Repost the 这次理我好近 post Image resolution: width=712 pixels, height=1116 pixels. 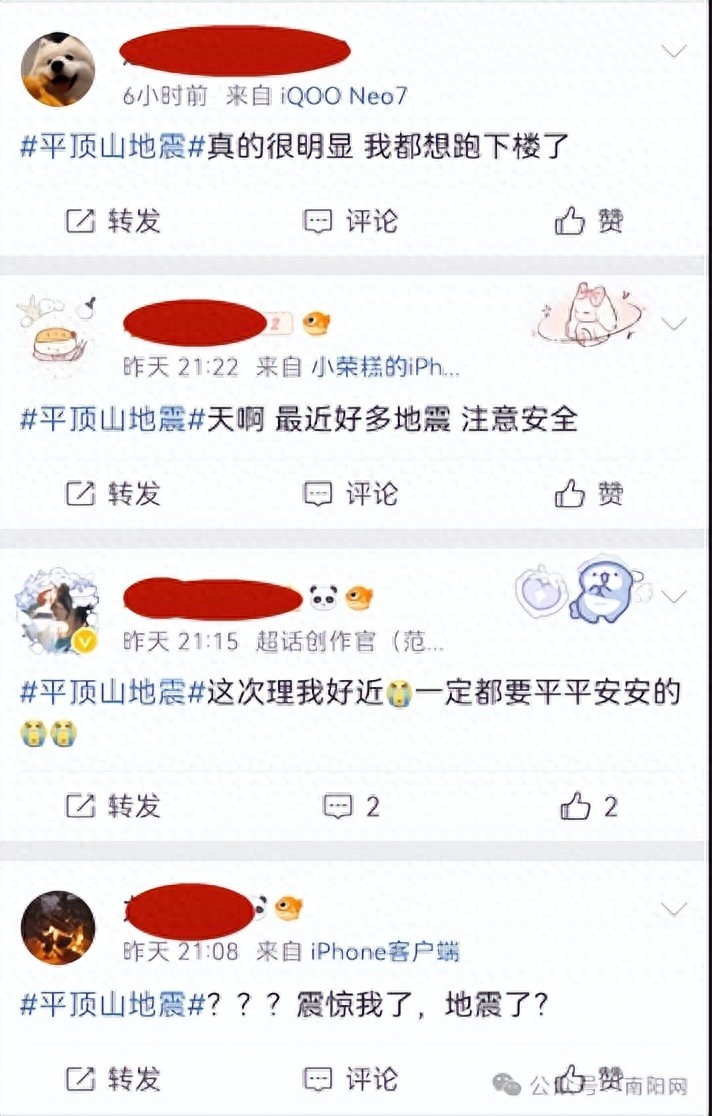pos(112,805)
